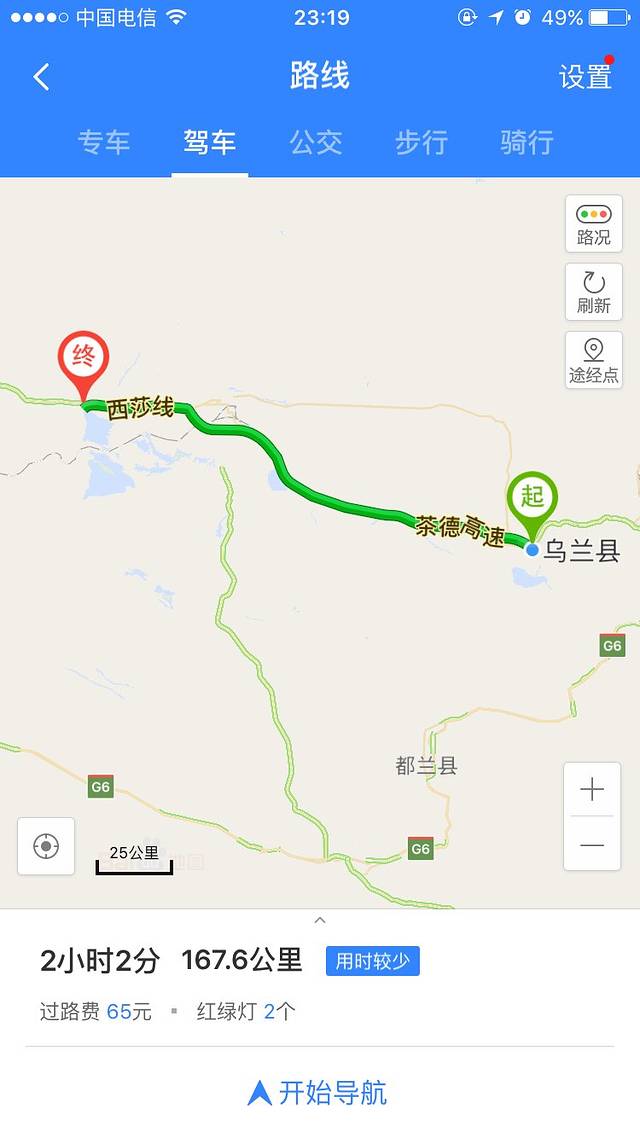Go back using the top-left arrow
This screenshot has height=1138, width=640.
(41, 77)
